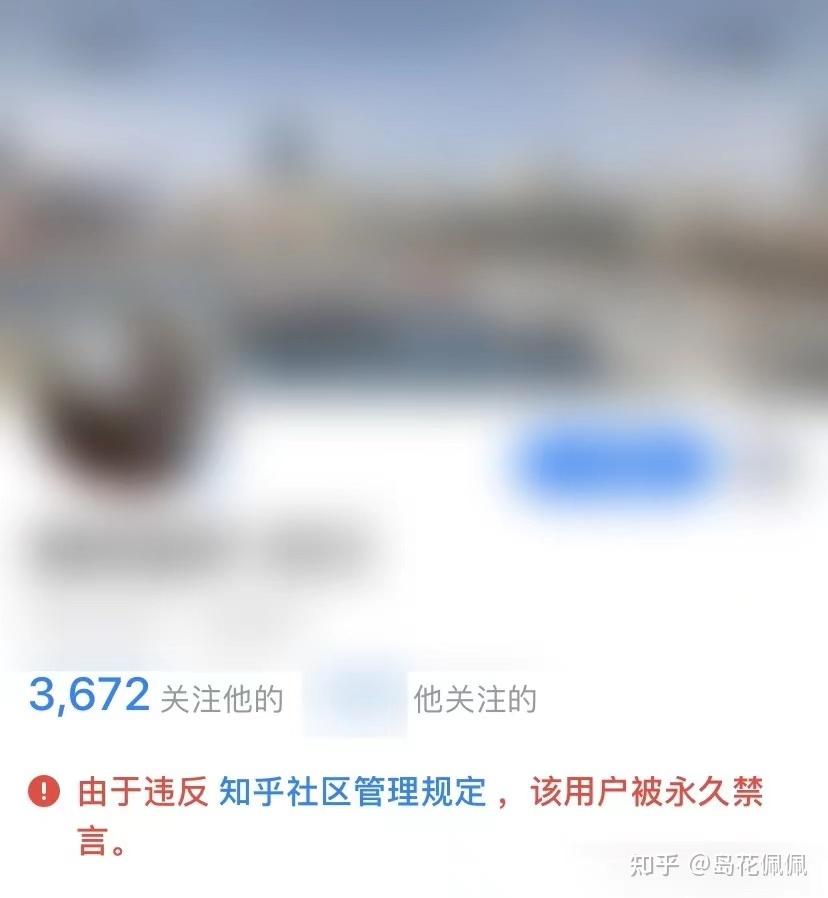
Task: View the 3,672 关注他的 followers list
Action: coord(155,697)
